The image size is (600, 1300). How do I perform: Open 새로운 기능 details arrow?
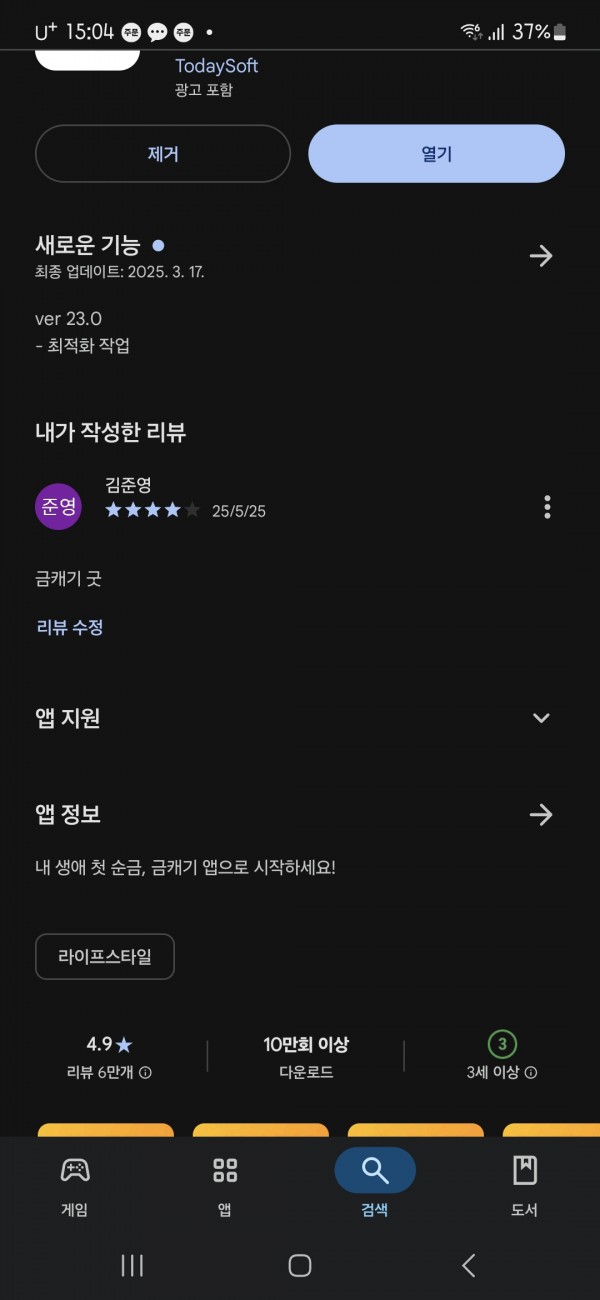coord(540,256)
